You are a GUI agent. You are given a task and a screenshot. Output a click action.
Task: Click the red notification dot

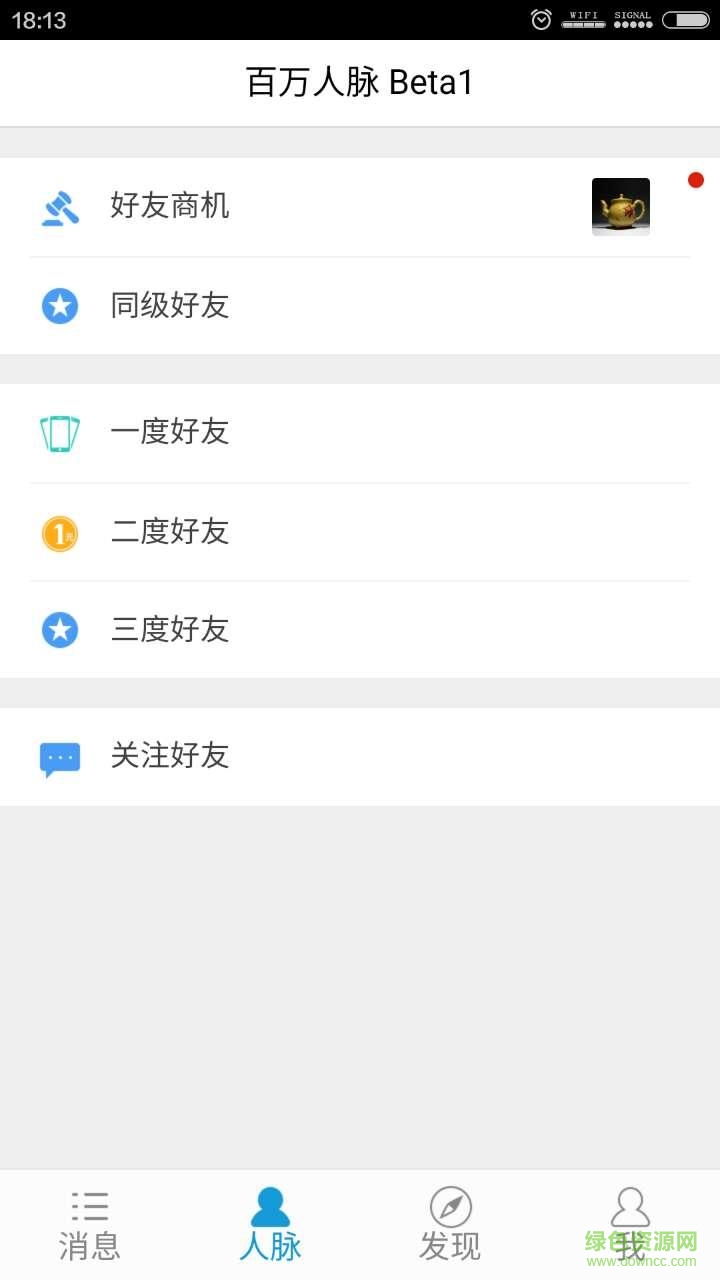pos(695,180)
